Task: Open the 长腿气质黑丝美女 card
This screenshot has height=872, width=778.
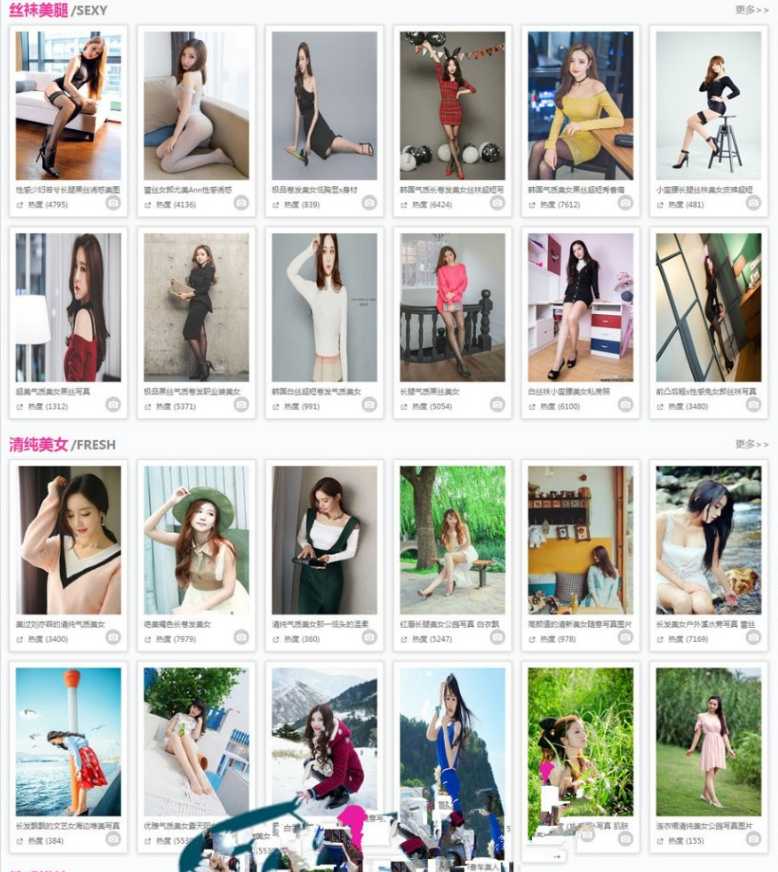Action: click(x=452, y=307)
